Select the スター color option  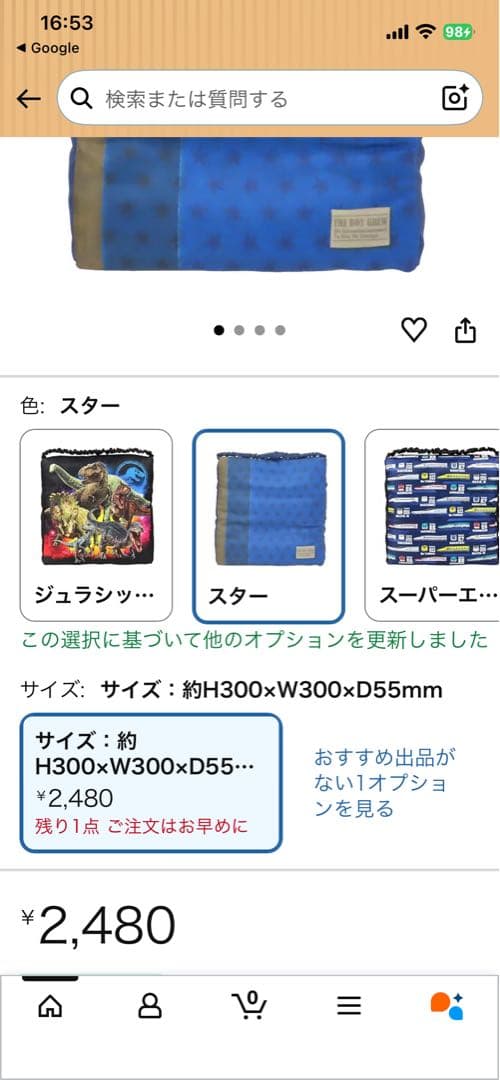269,526
